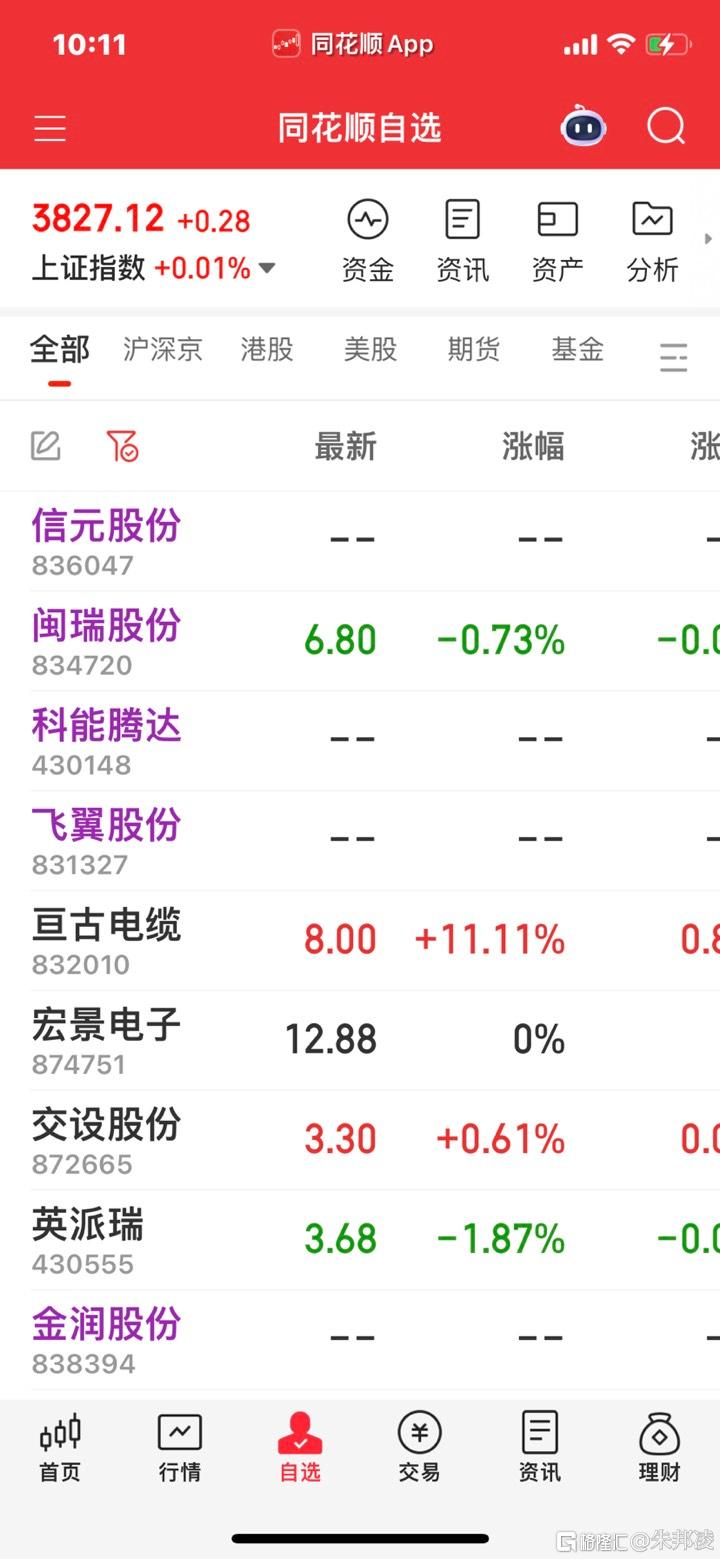The width and height of the screenshot is (720, 1559).
Task: Expand the 上证指数 index dropdown
Action: pyautogui.click(x=267, y=268)
